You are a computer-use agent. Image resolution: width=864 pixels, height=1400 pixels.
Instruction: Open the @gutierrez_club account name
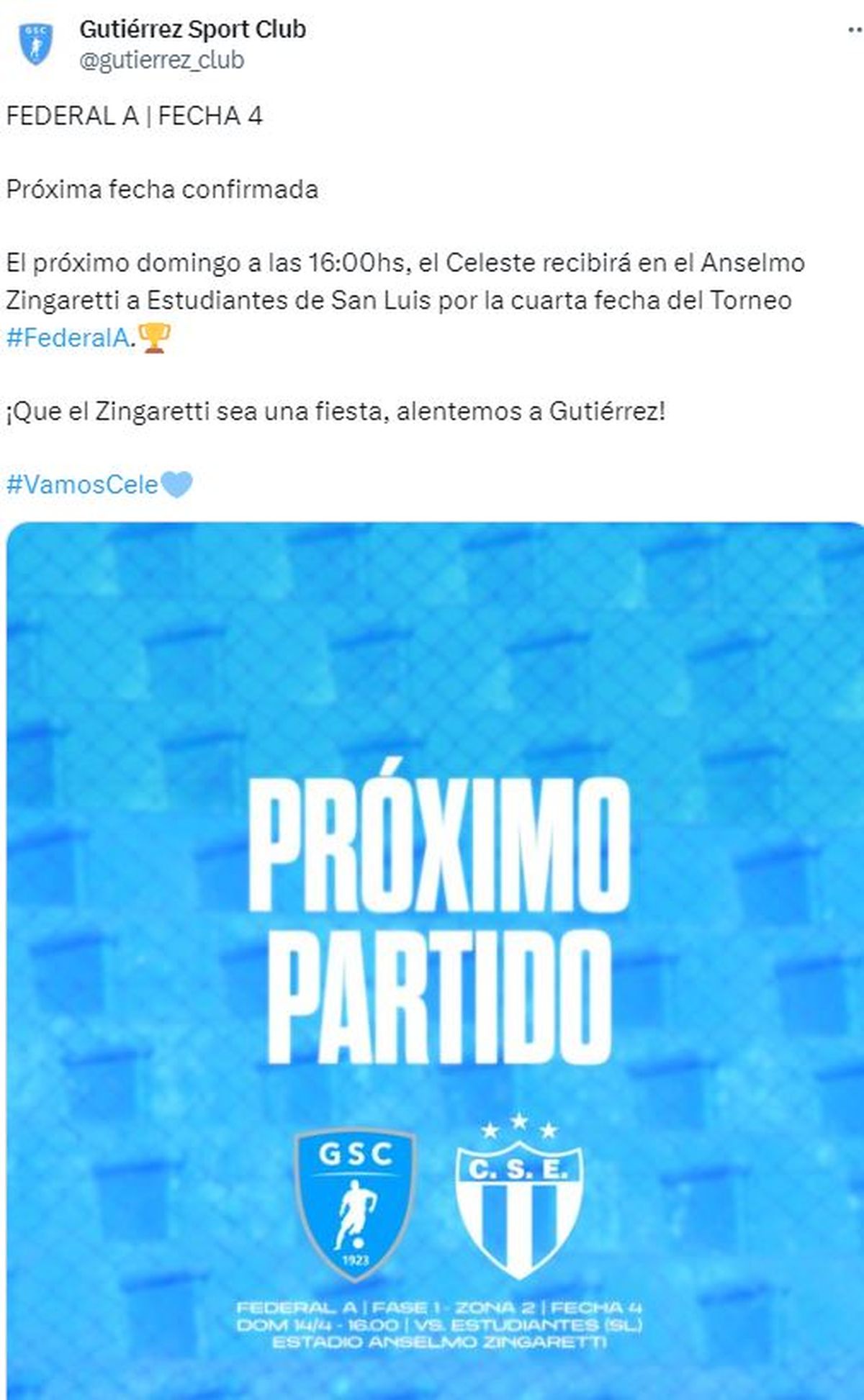[x=161, y=60]
